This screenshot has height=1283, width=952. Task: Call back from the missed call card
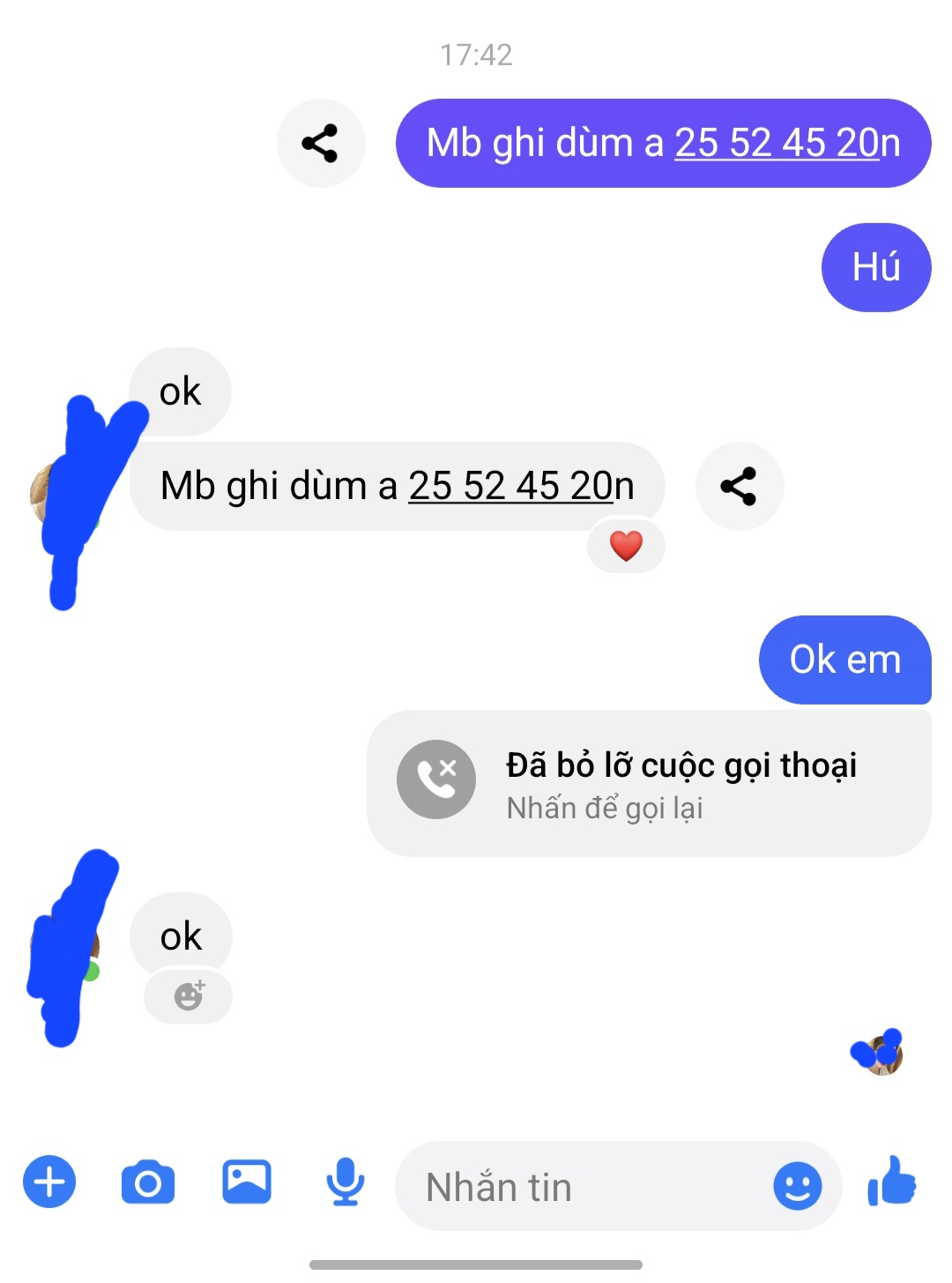click(x=648, y=783)
